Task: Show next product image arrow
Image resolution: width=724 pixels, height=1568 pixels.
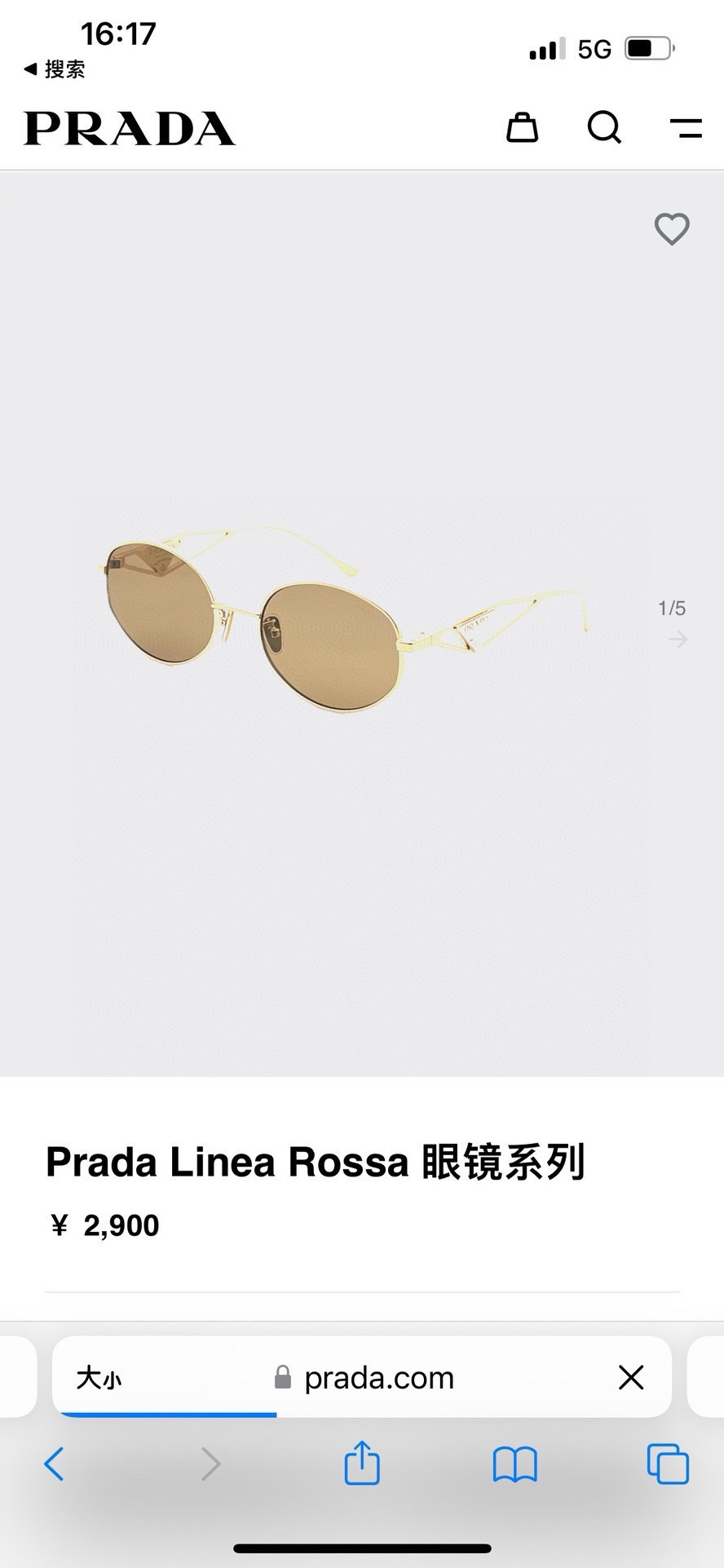Action: coord(678,640)
